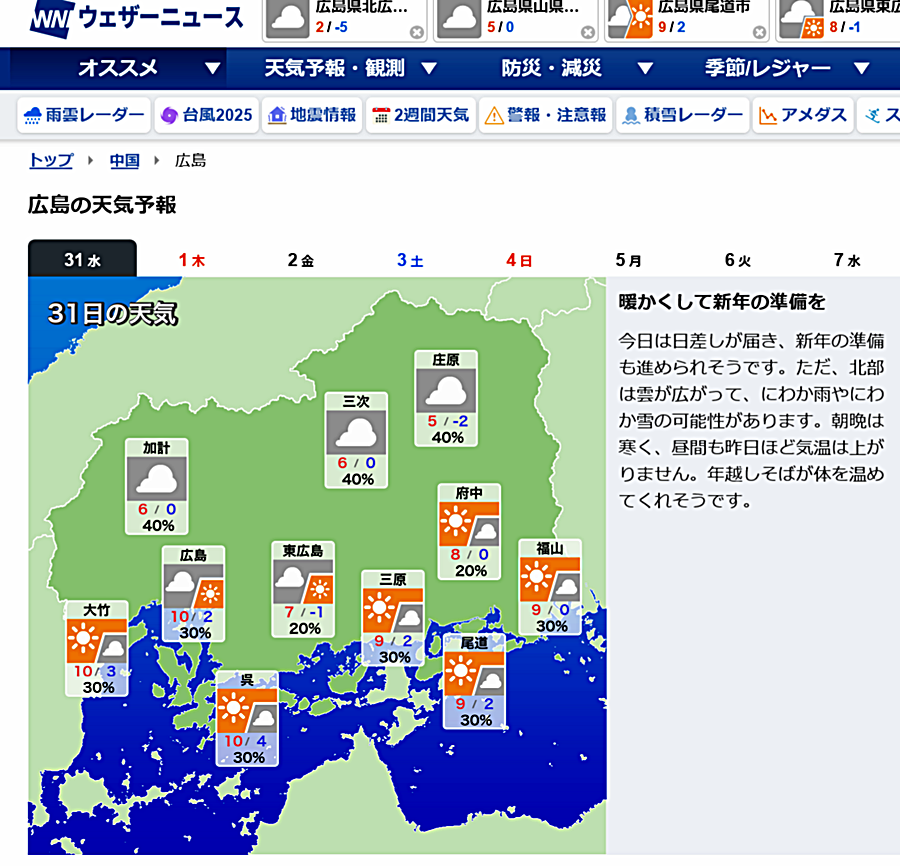The image size is (900, 866).
Task: Switch to the 4日 forecast tab
Action: [x=518, y=260]
